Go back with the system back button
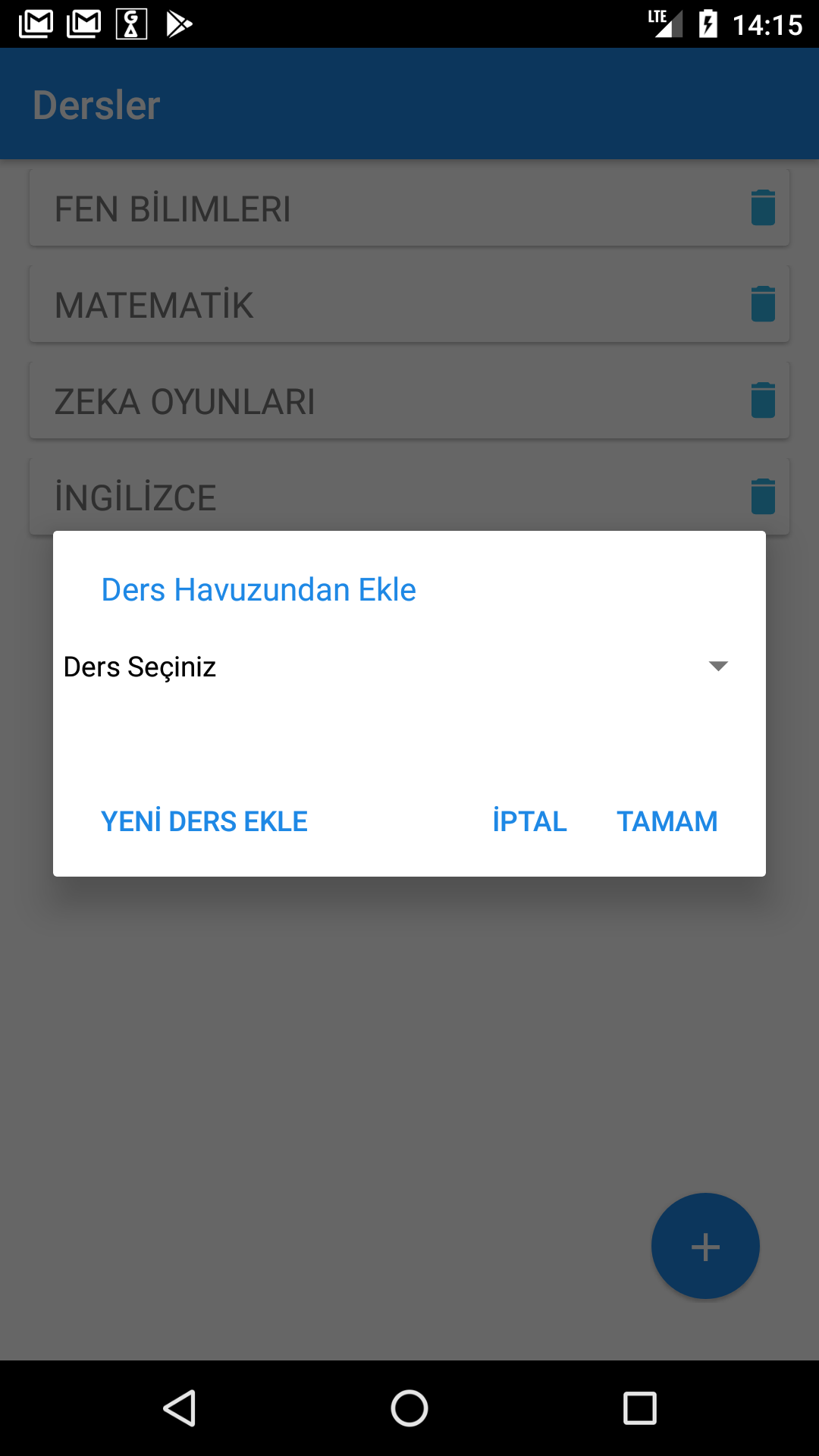Viewport: 819px width, 1456px height. click(x=180, y=1408)
